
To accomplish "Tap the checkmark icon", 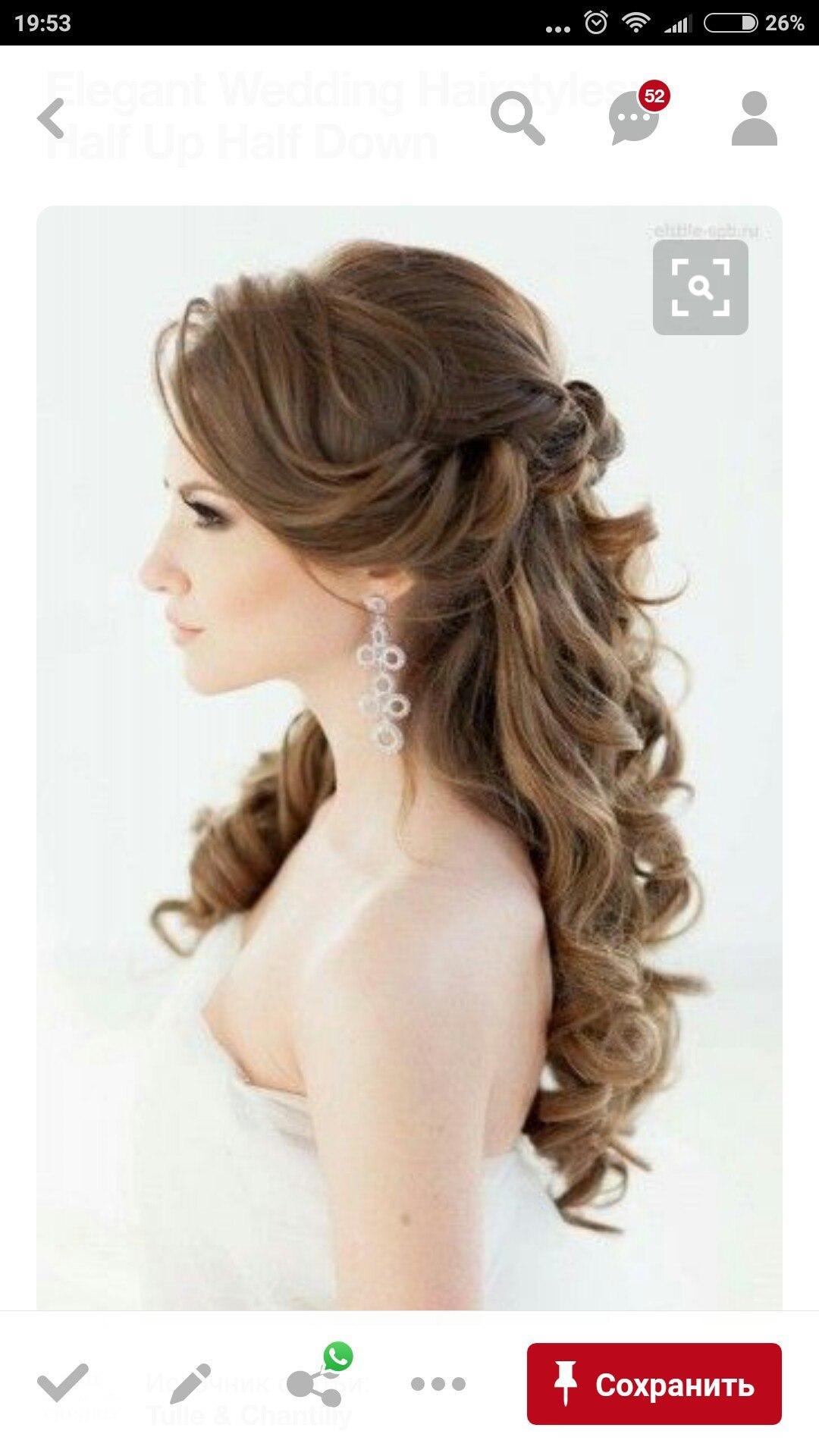I will tap(63, 1383).
